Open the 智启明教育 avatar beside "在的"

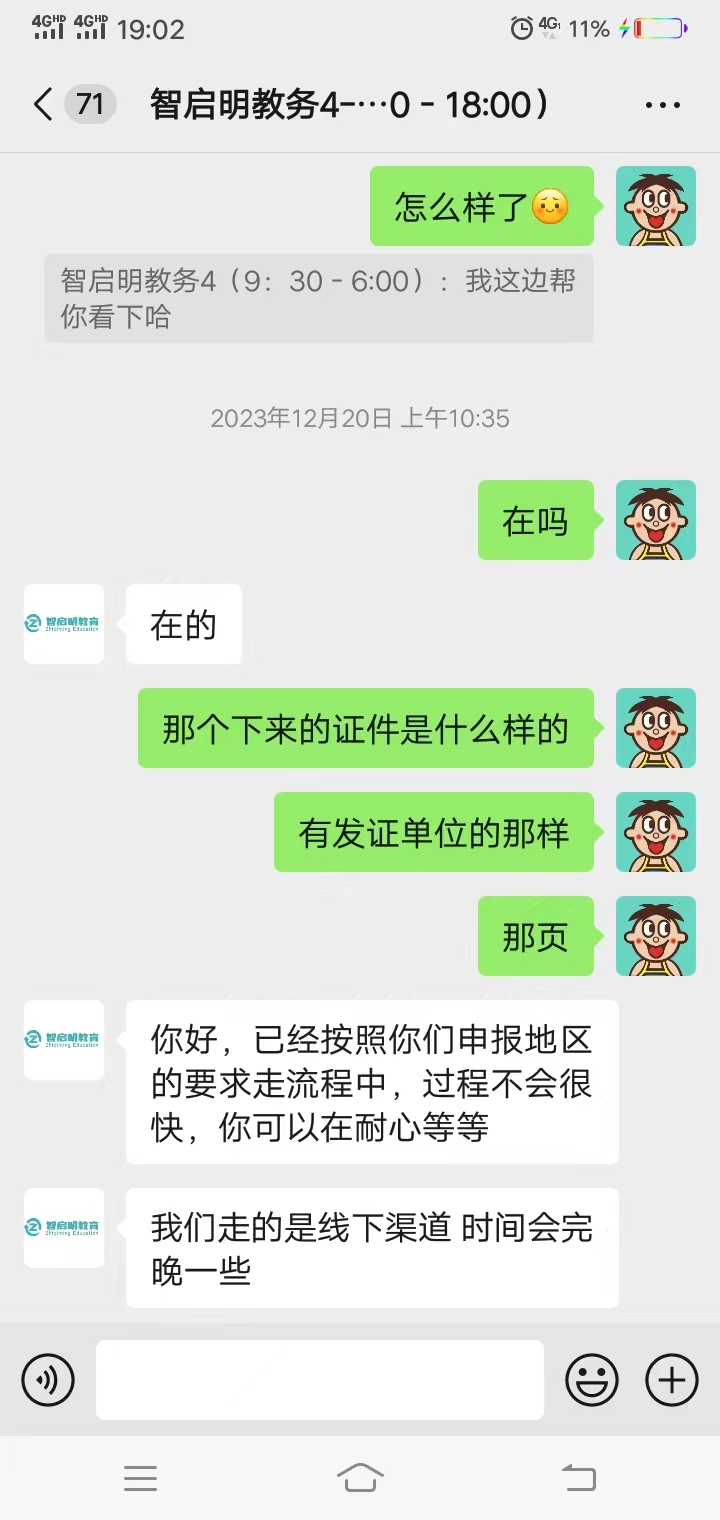click(64, 624)
